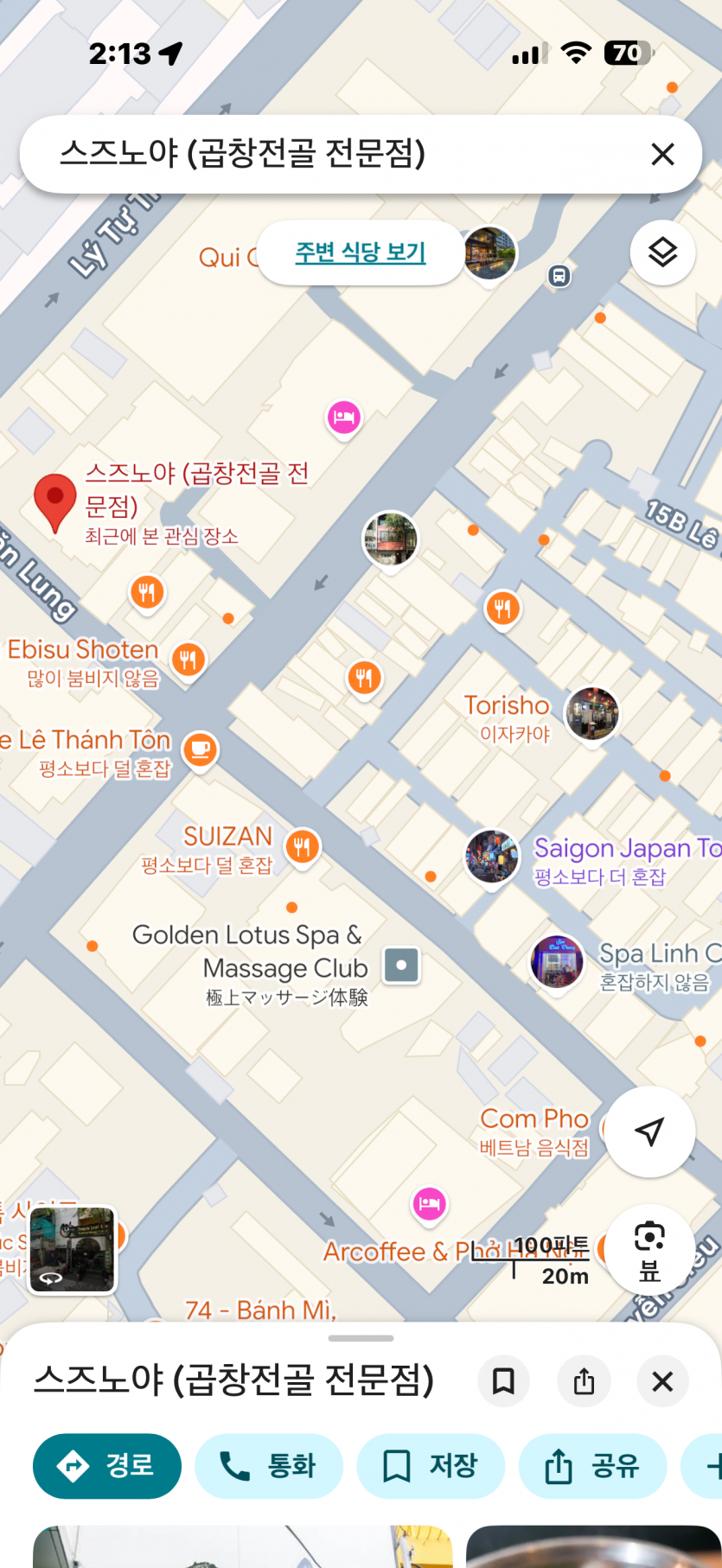This screenshot has height=1568, width=722.
Task: Select the Com Pho restaurant label
Action: (534, 1119)
